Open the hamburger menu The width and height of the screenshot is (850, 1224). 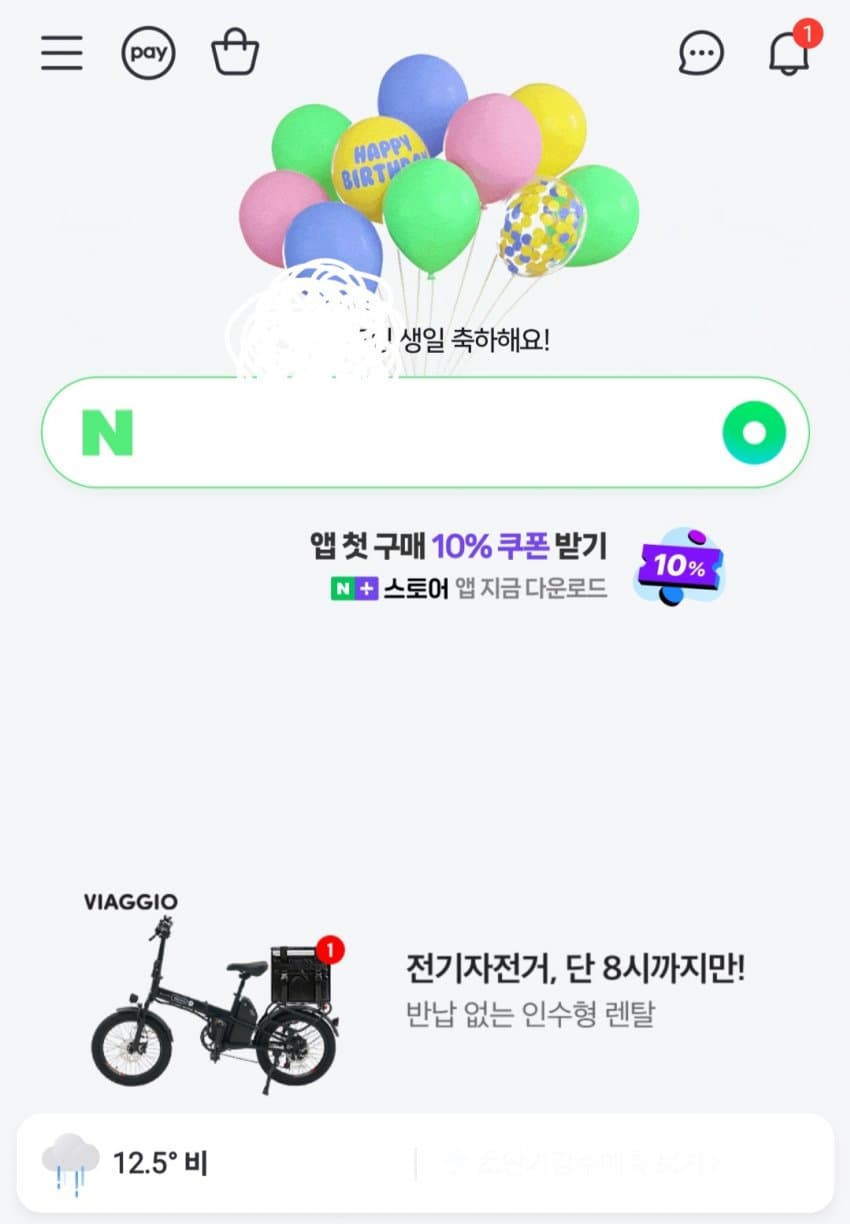(x=62, y=53)
